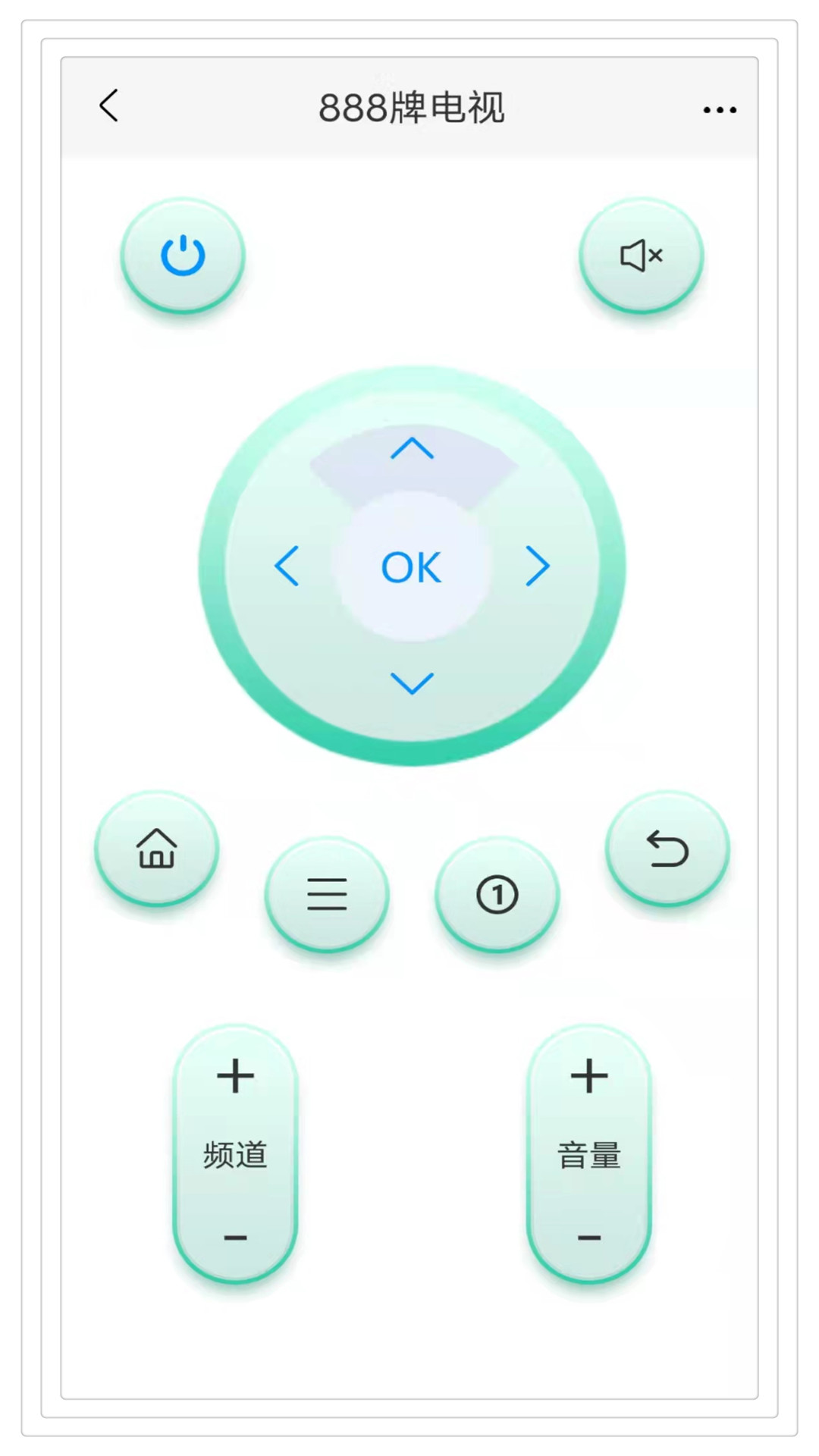Open the TV menu button

click(x=327, y=894)
